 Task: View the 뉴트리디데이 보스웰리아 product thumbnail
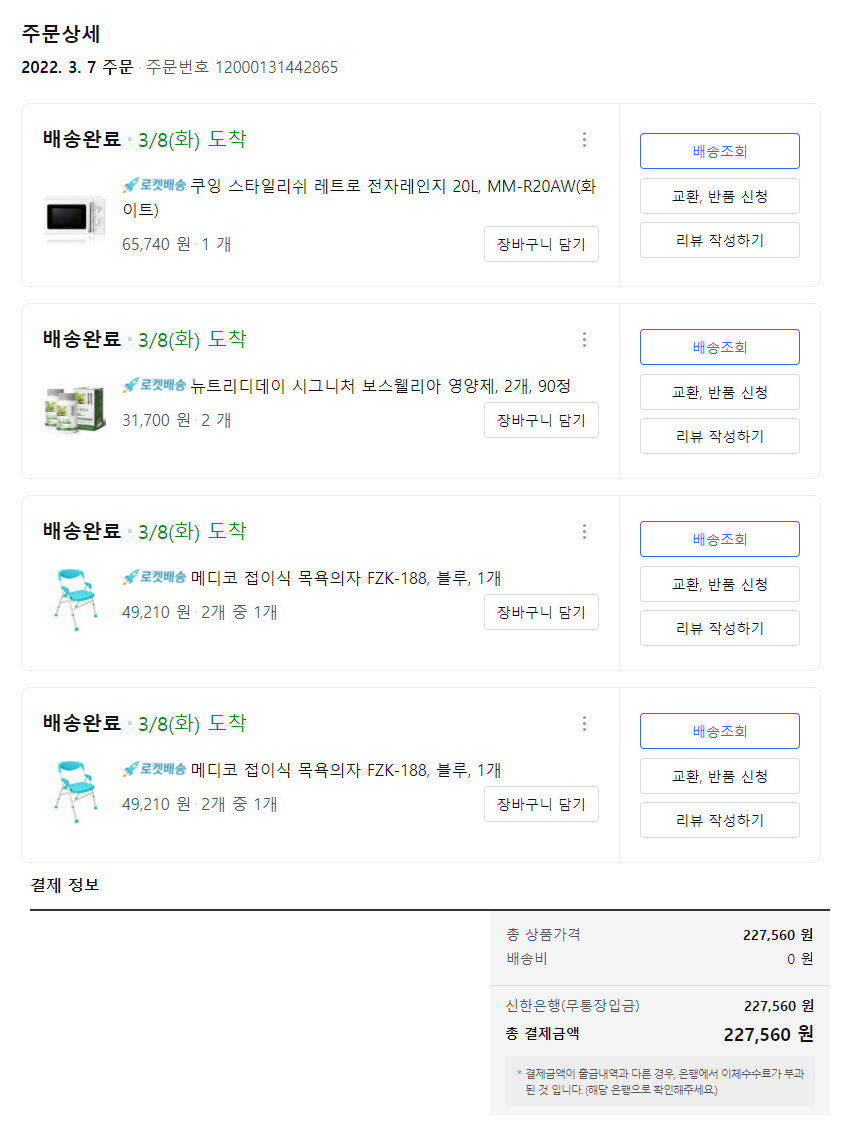point(74,407)
